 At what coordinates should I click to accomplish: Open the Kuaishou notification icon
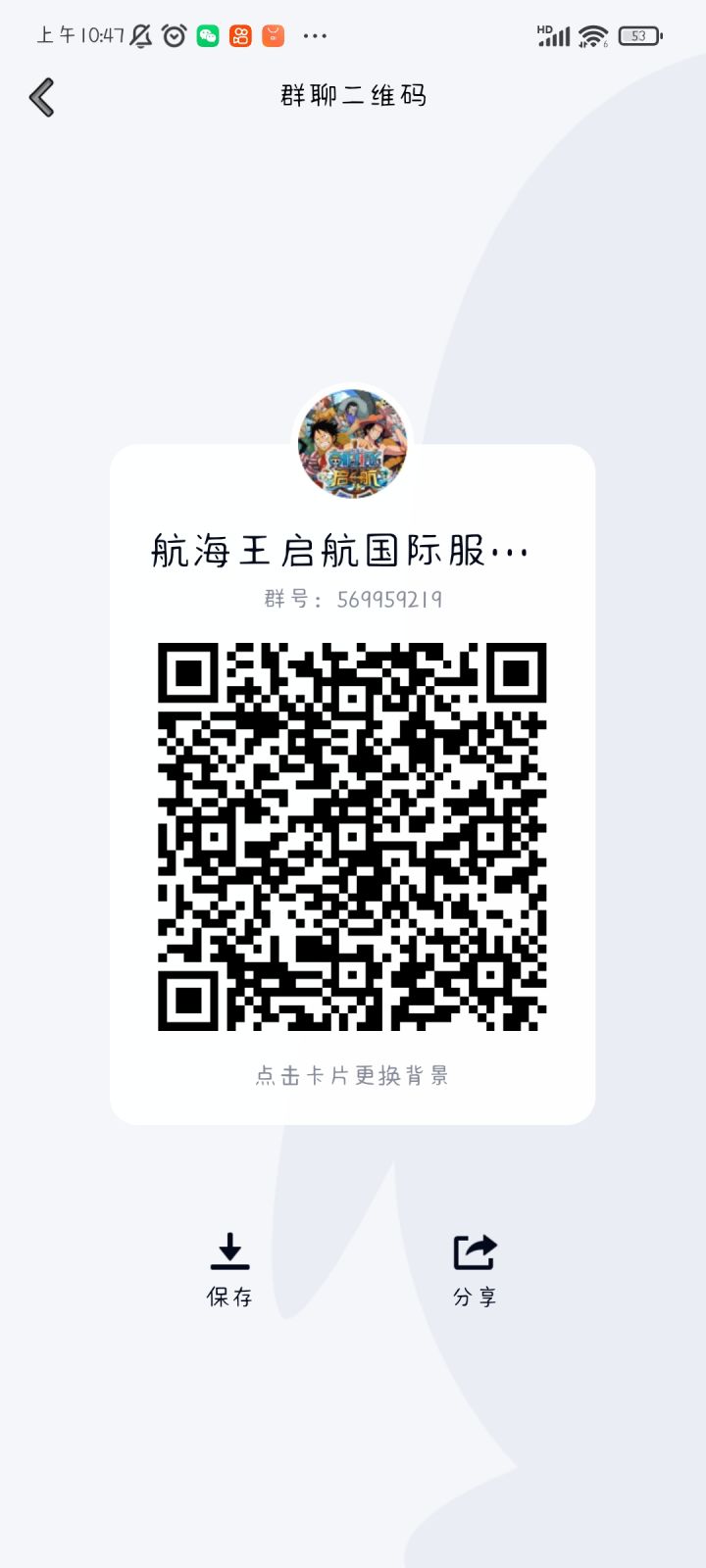tap(238, 35)
